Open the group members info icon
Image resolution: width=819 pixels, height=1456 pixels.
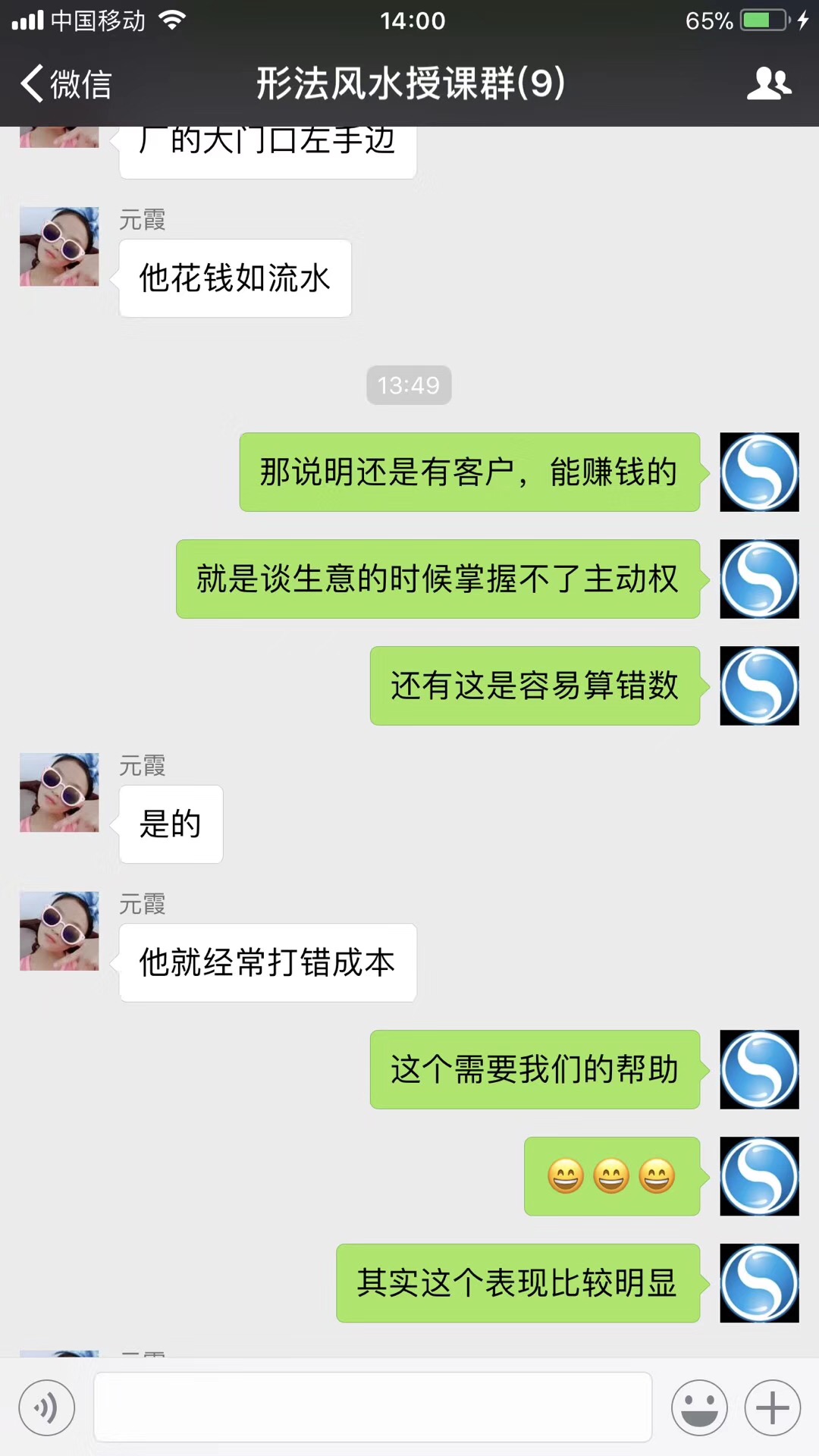point(769,83)
